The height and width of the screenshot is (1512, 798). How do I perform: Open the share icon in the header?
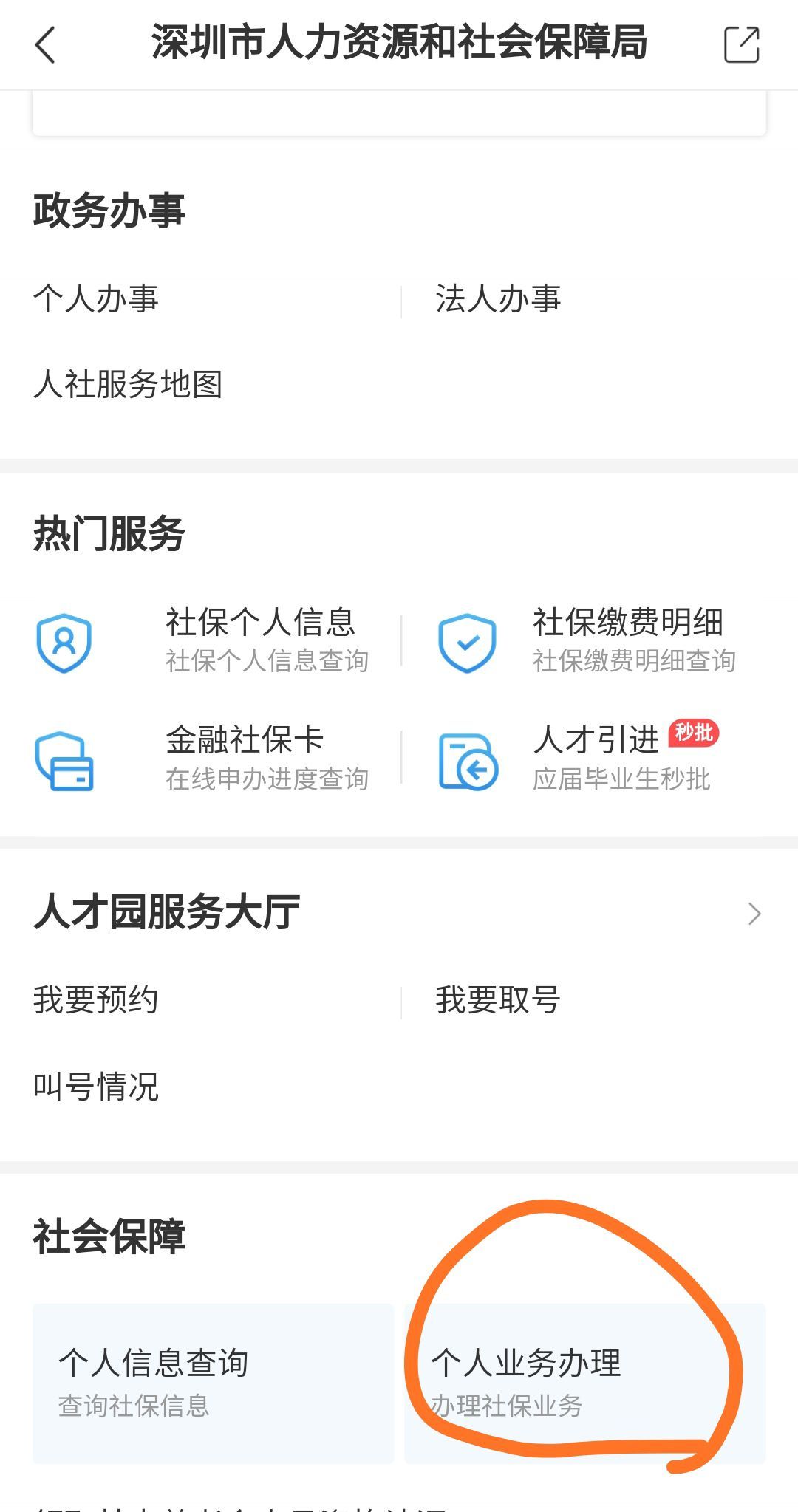741,44
